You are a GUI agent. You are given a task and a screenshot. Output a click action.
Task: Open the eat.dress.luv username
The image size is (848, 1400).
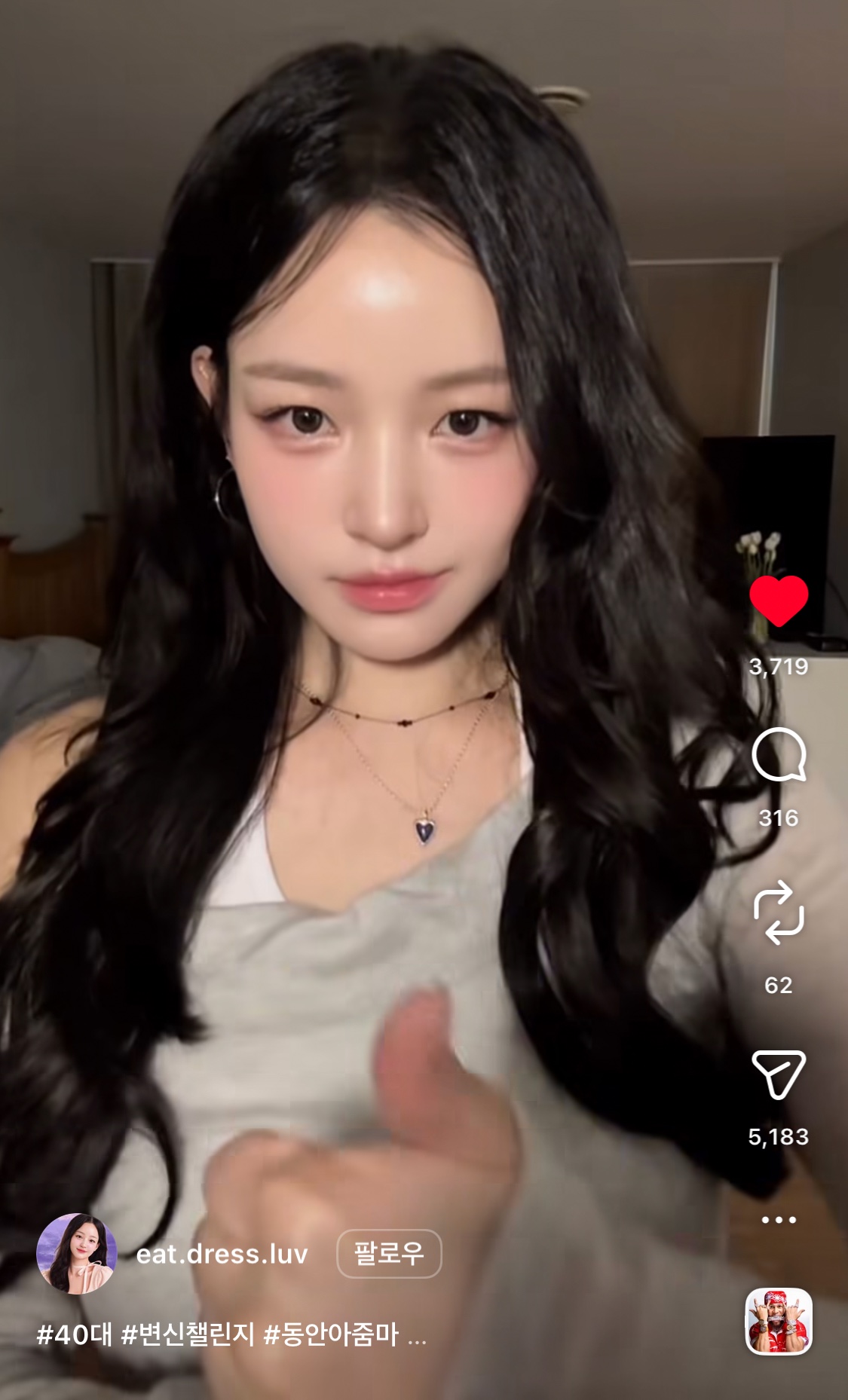coord(222,1254)
